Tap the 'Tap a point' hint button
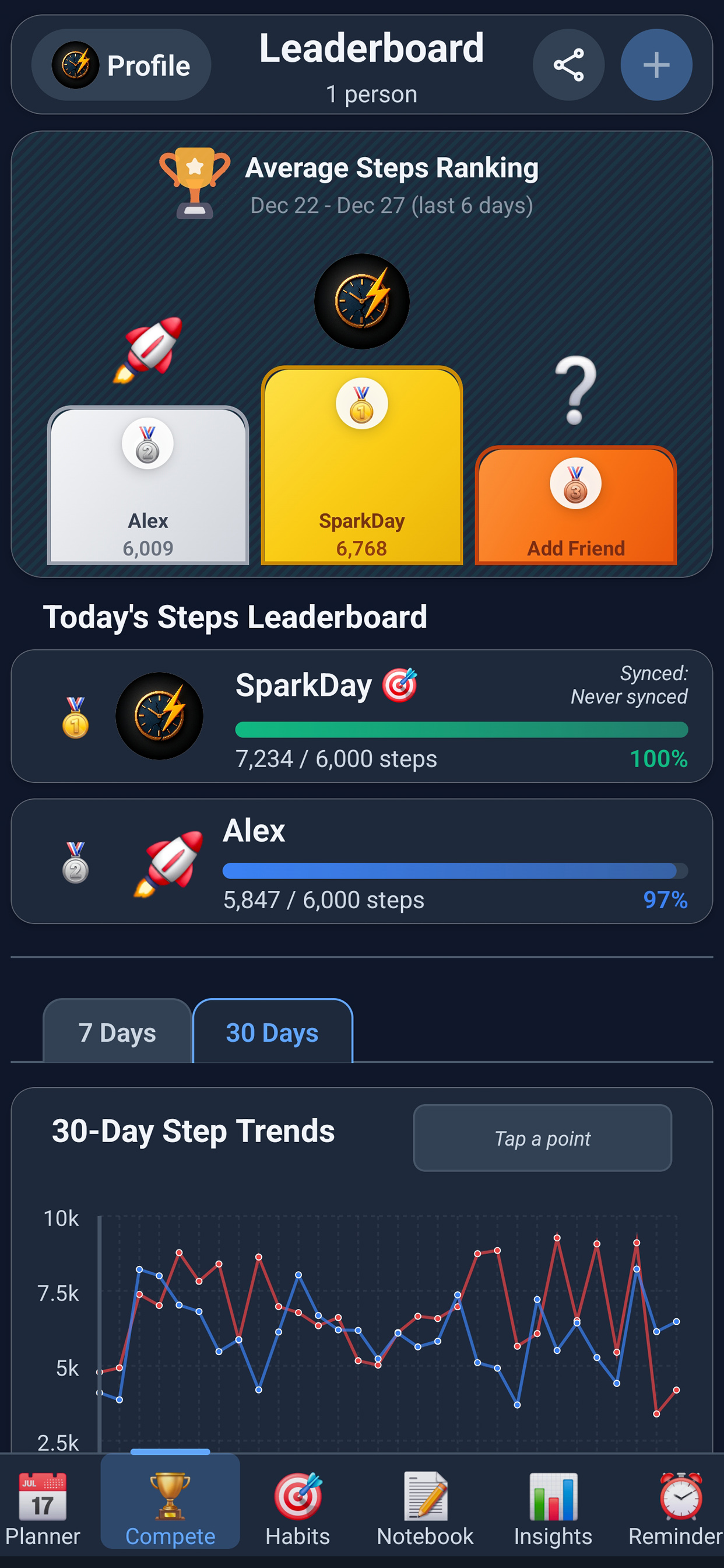 click(542, 1137)
